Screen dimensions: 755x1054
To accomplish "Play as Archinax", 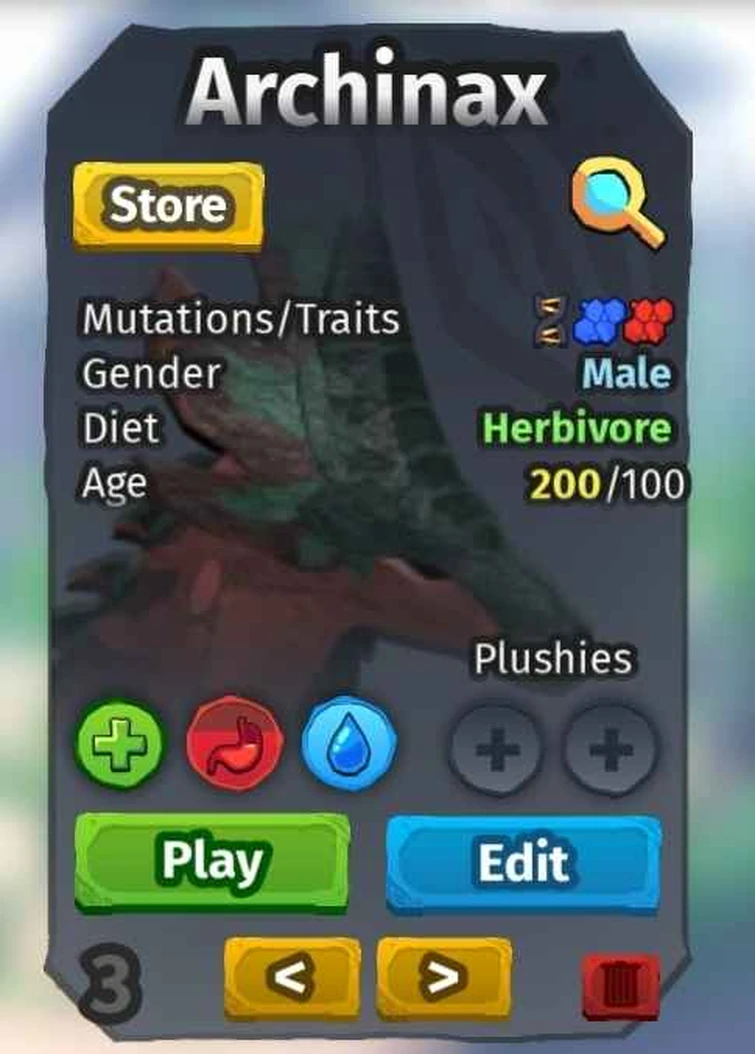I will tap(212, 862).
